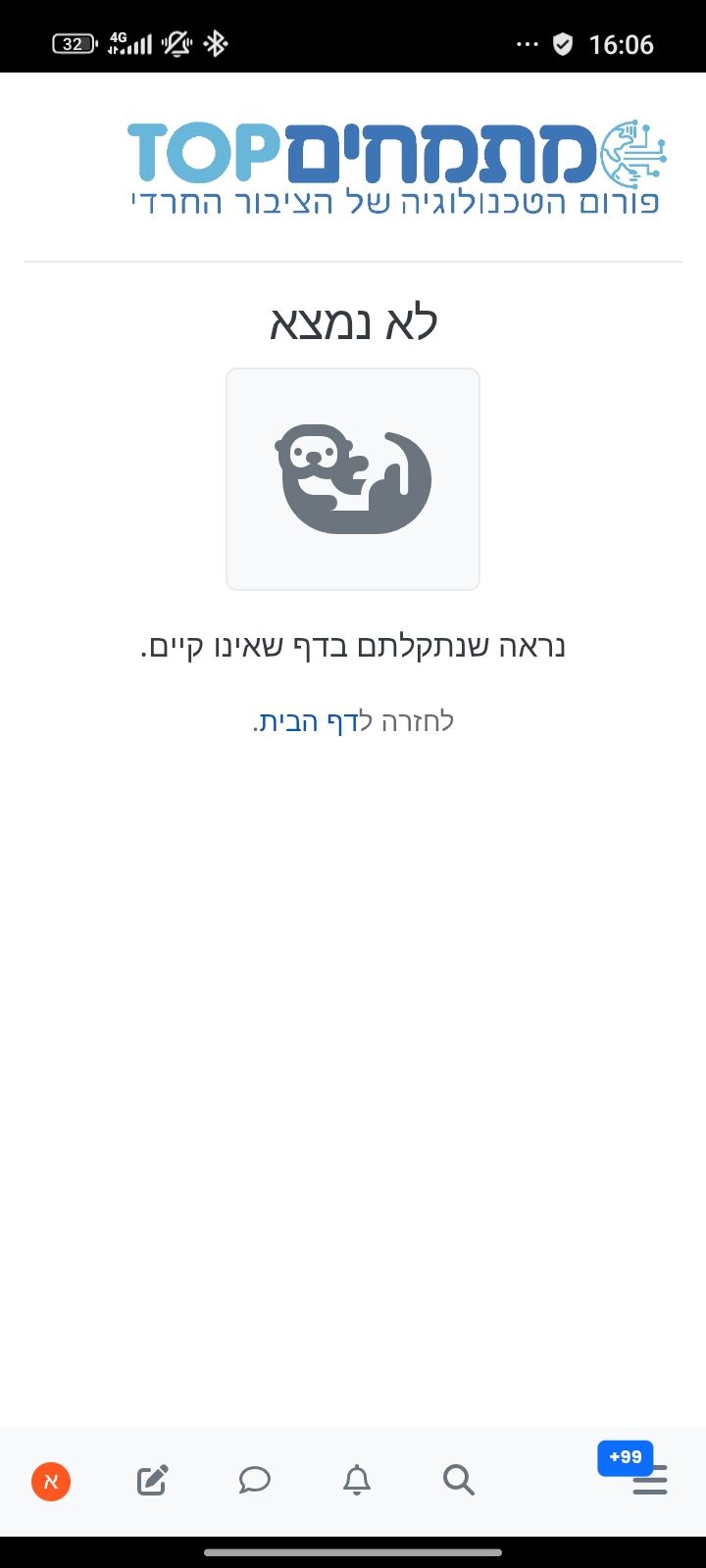This screenshot has height=1568, width=706.
Task: Open the hamburger menu with +99 badge
Action: (650, 1481)
